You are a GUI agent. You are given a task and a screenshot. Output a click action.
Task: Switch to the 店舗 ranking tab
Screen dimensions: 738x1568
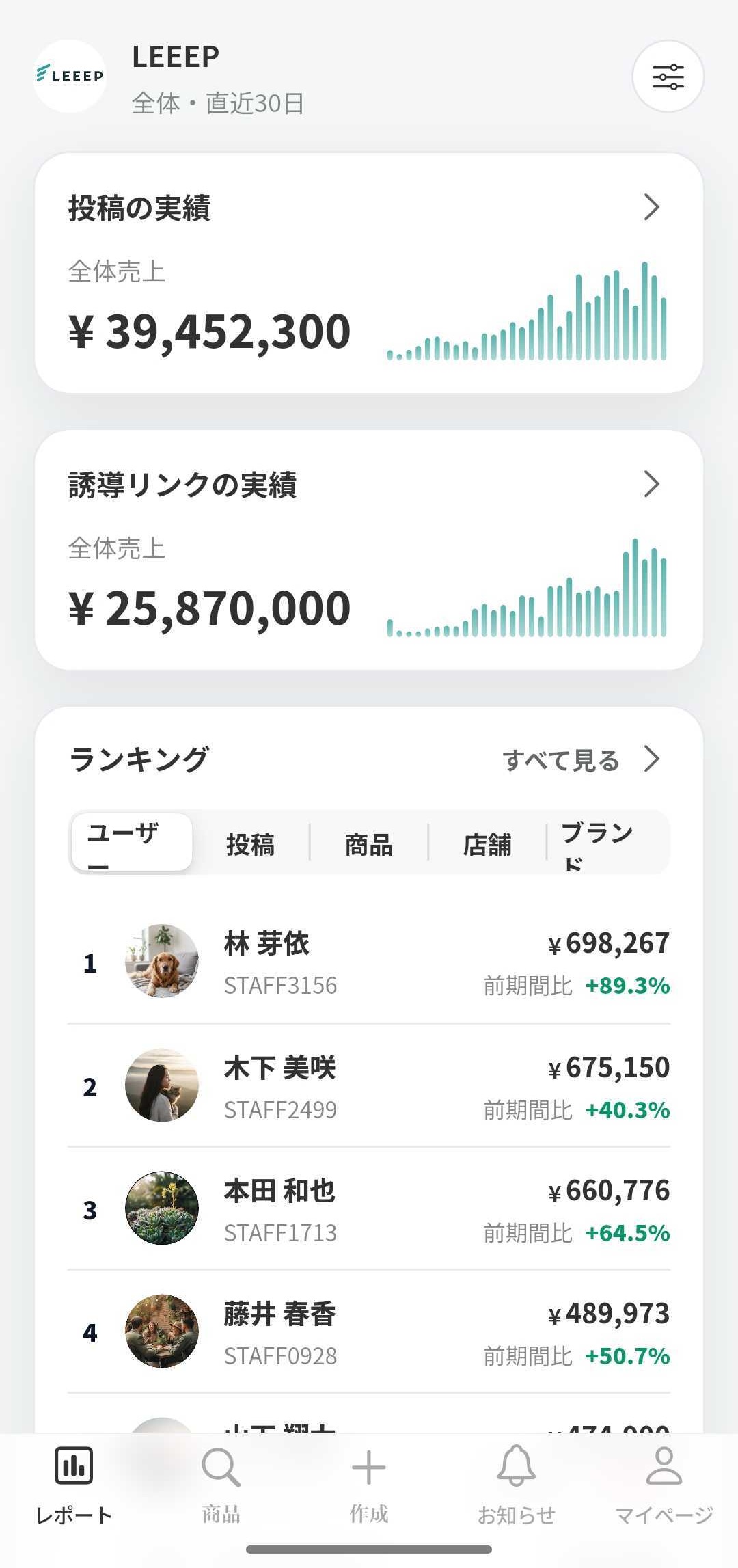(x=487, y=844)
